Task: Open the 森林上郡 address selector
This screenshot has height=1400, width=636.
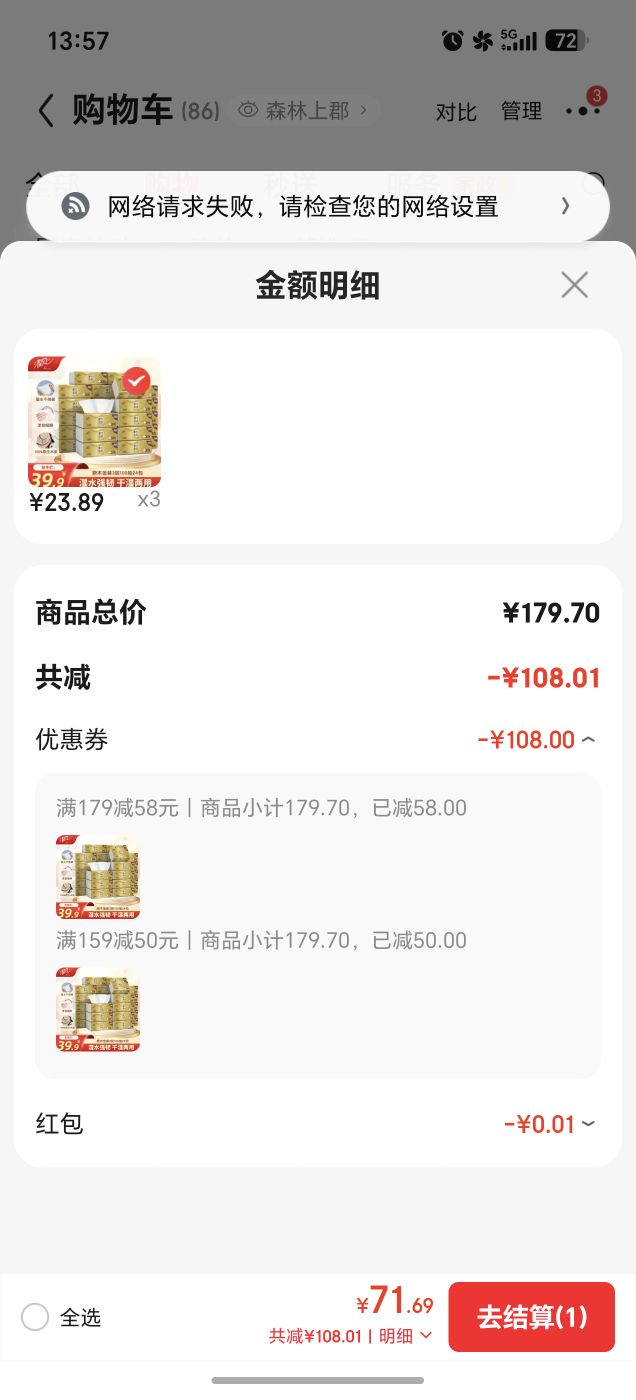Action: (304, 110)
